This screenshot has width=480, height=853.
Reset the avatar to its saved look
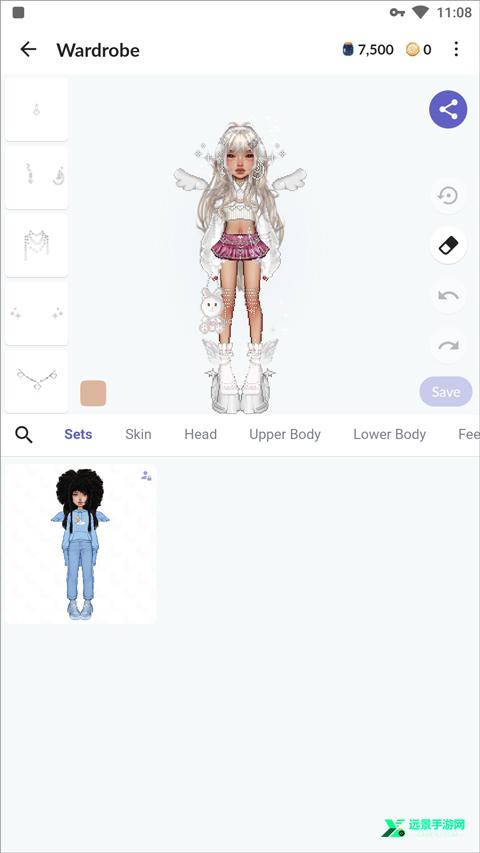(x=448, y=196)
